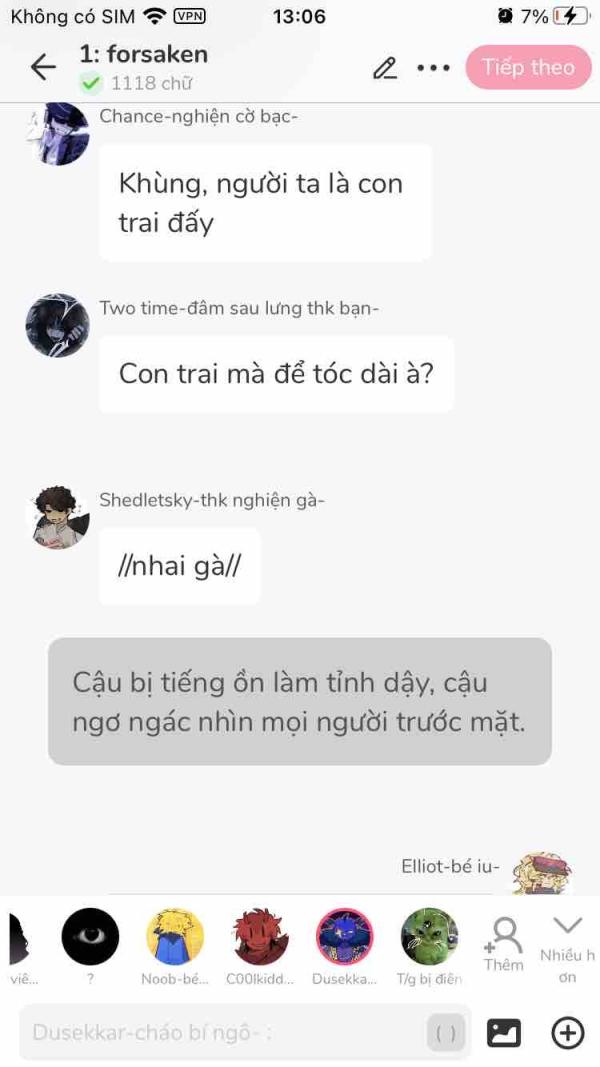Focus the Dusekkar message input field
The height and width of the screenshot is (1067, 600).
click(225, 1032)
